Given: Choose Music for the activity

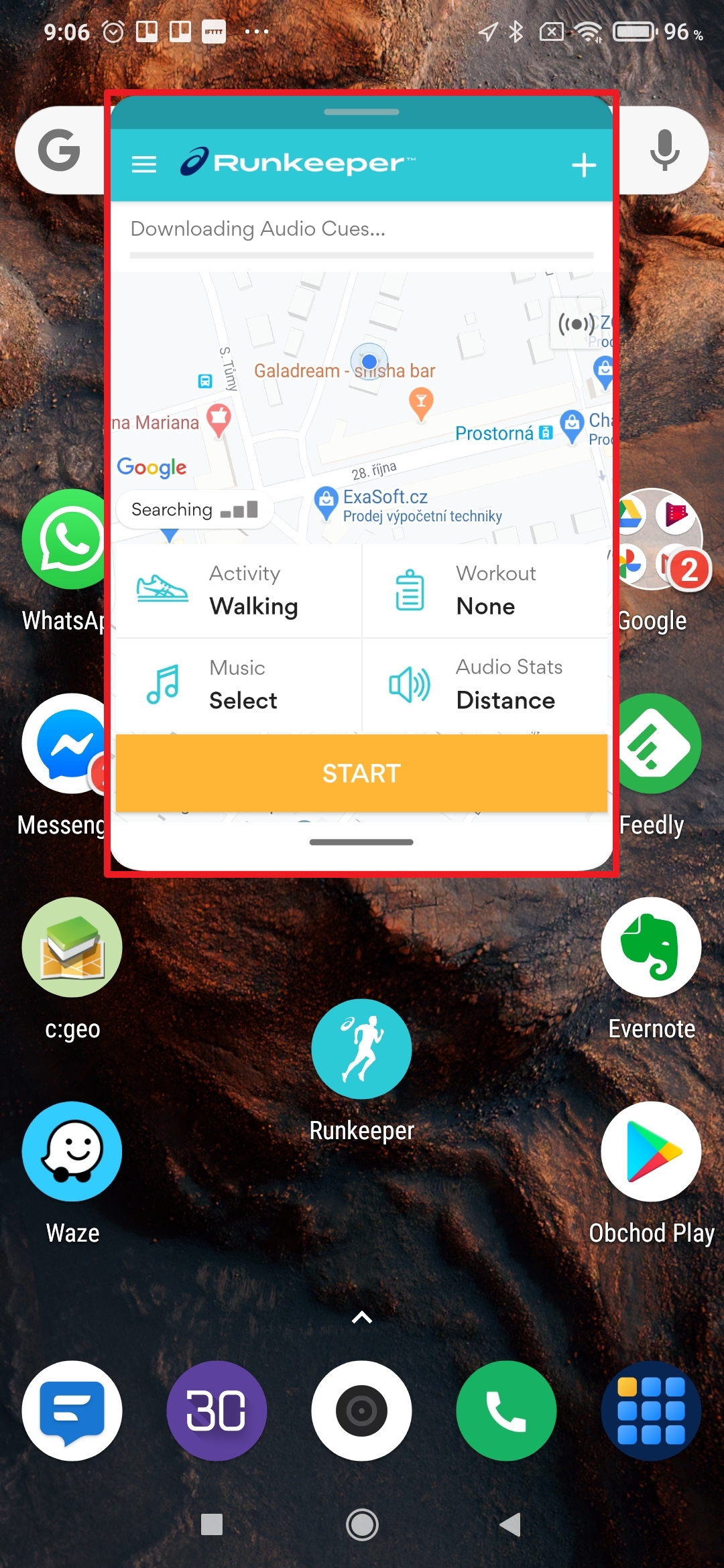Looking at the screenshot, I should click(239, 685).
